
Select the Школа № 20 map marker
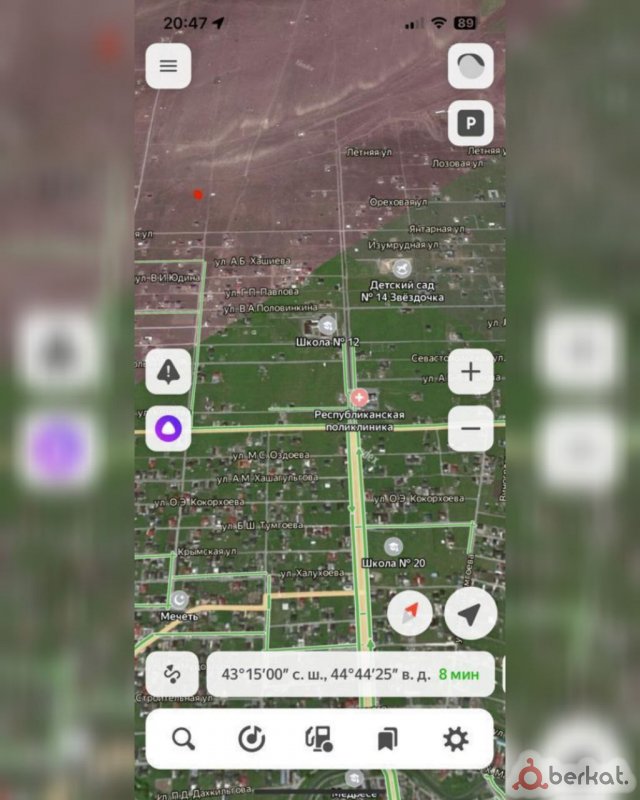pyautogui.click(x=394, y=546)
